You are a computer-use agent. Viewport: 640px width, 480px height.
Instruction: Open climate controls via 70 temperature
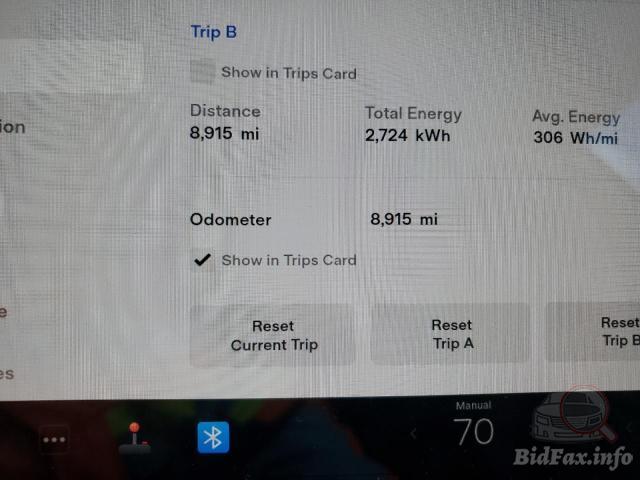coord(473,432)
